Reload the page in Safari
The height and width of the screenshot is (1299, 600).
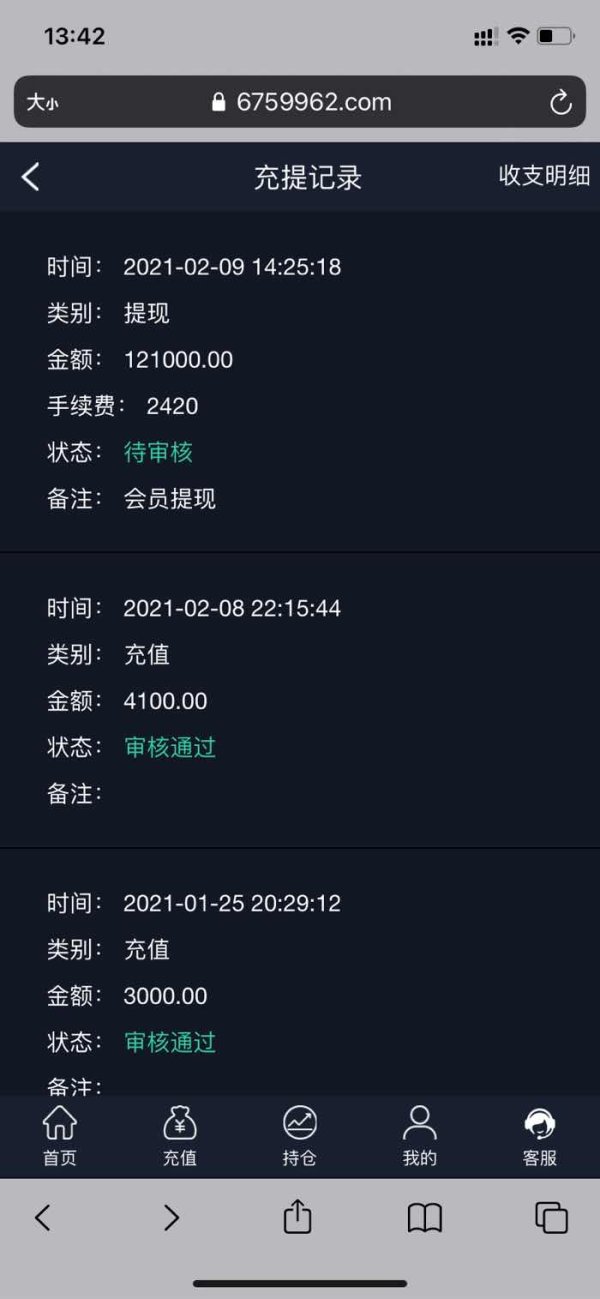[x=560, y=102]
